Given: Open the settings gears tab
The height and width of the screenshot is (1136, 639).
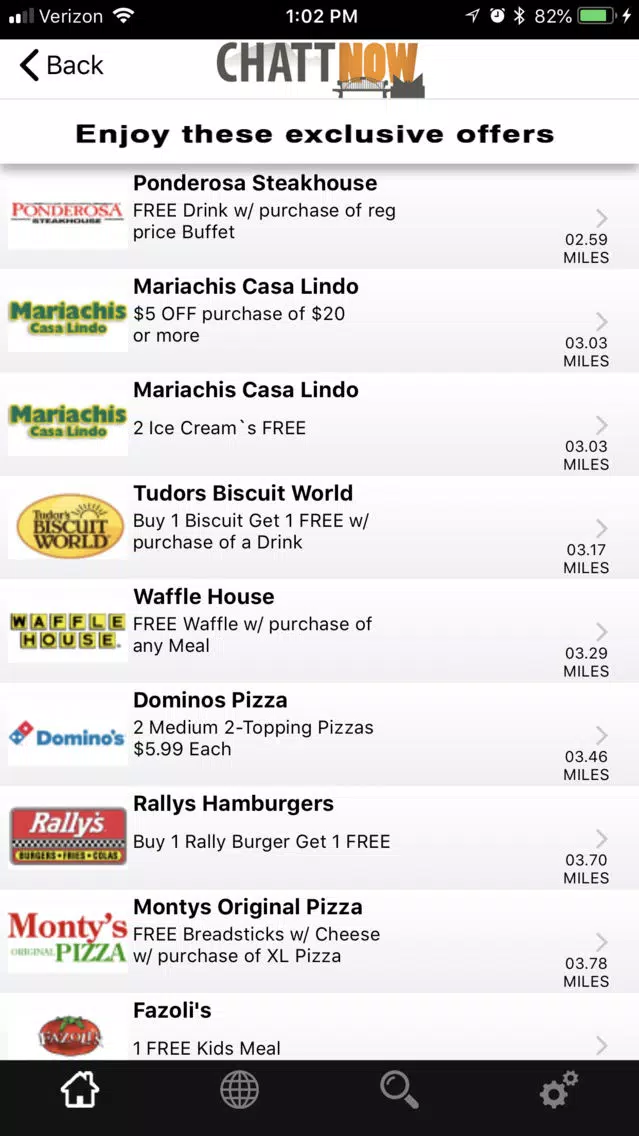Looking at the screenshot, I should pos(559,1090).
